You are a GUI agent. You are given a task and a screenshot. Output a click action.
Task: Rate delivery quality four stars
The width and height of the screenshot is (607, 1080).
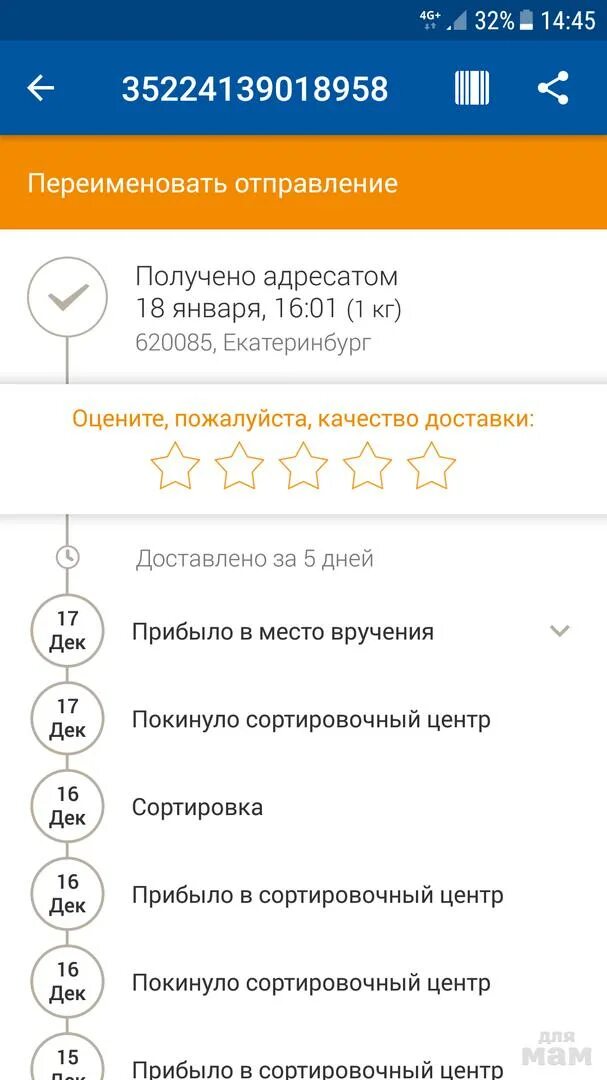pyautogui.click(x=367, y=466)
